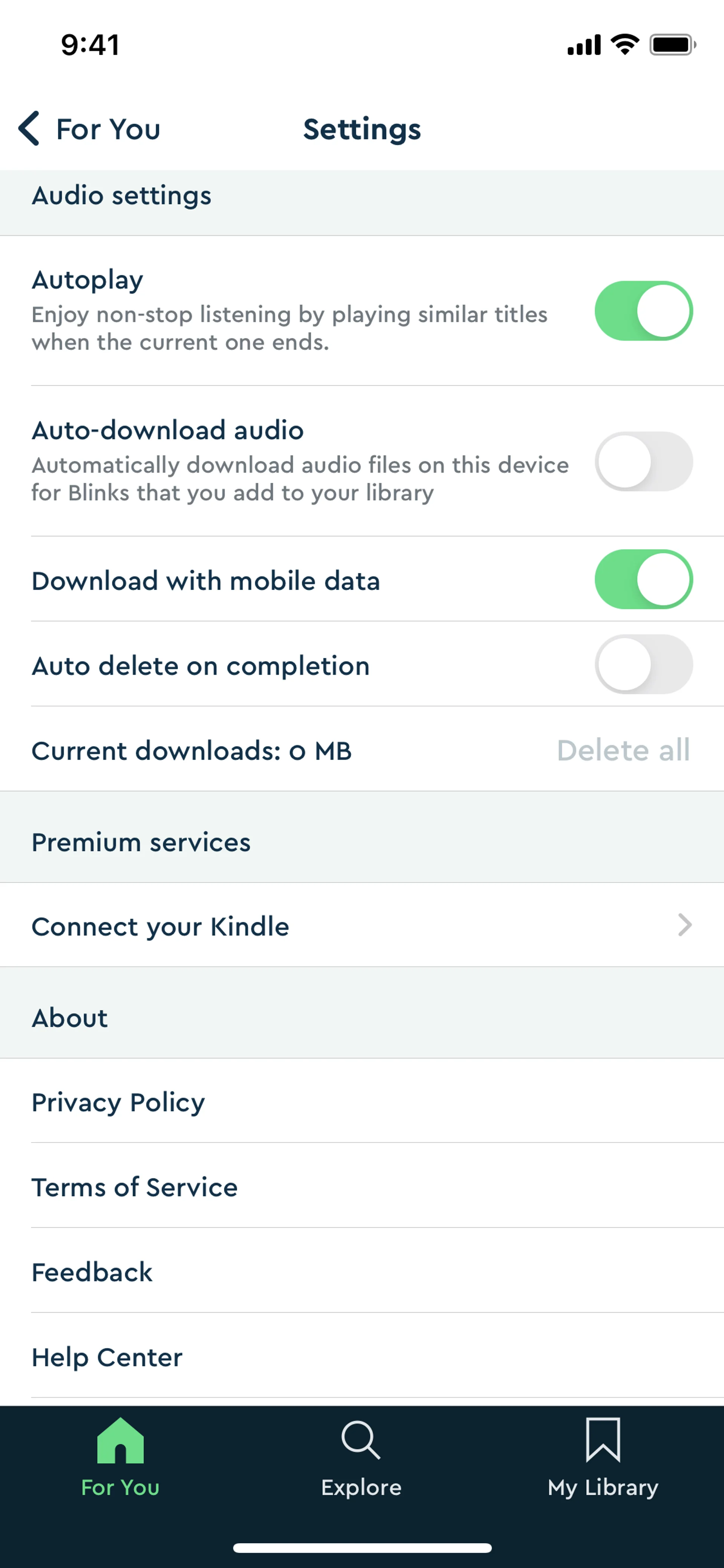Switch to the Explore tab

tap(361, 1459)
